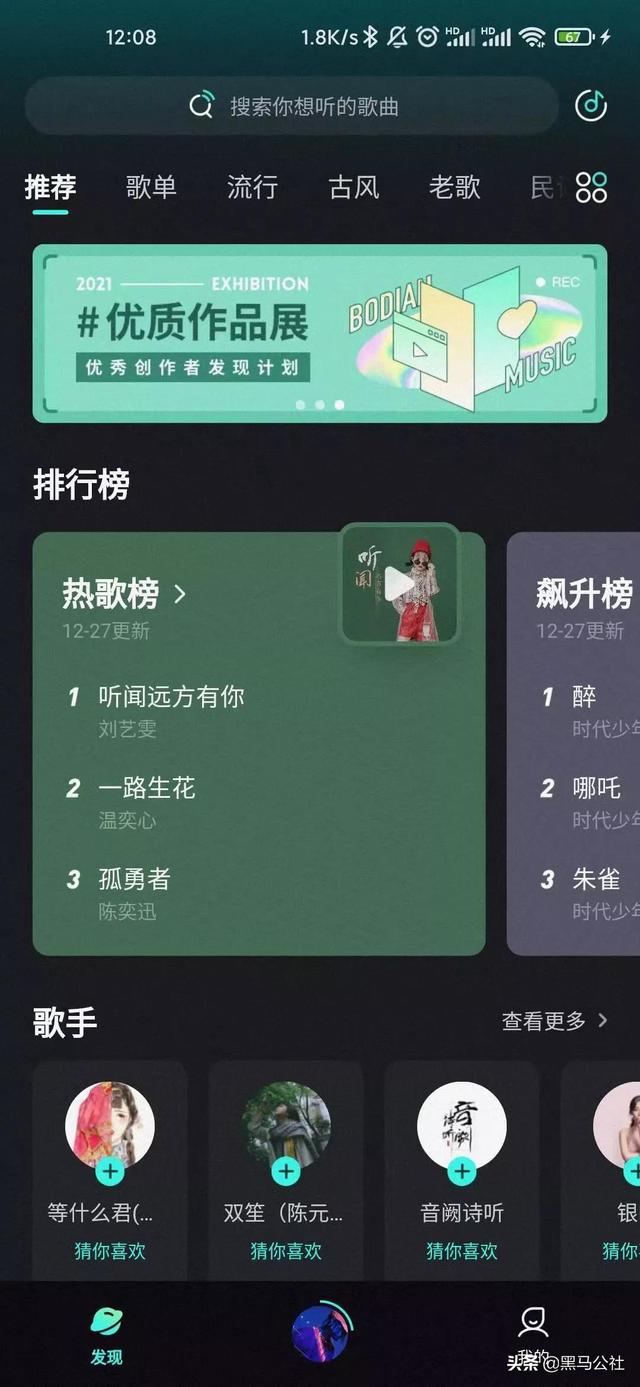Open the search box for songs

click(x=291, y=106)
